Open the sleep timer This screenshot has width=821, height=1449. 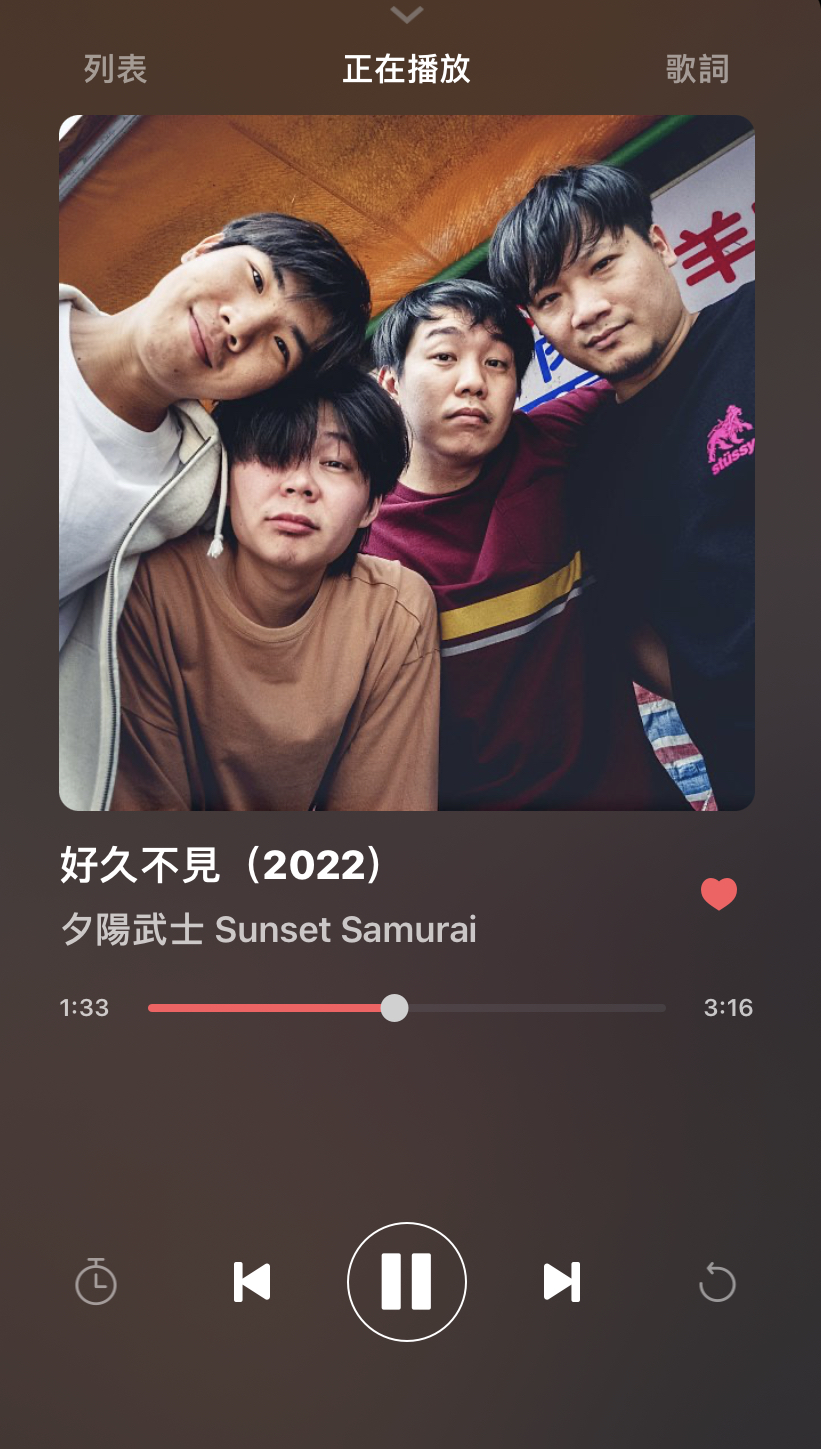tap(96, 1281)
